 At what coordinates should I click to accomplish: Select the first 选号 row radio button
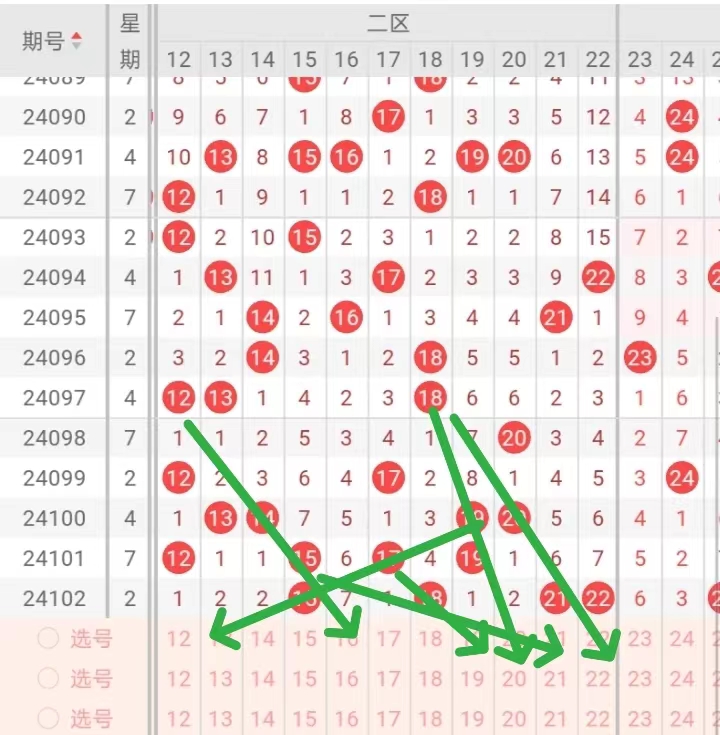click(x=48, y=638)
